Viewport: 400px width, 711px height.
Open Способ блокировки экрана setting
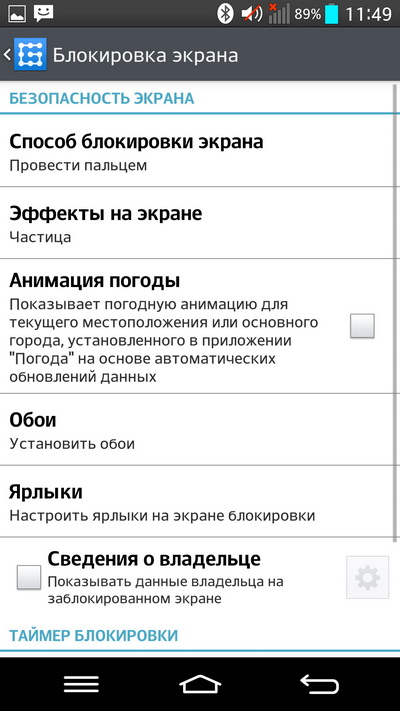tap(197, 151)
